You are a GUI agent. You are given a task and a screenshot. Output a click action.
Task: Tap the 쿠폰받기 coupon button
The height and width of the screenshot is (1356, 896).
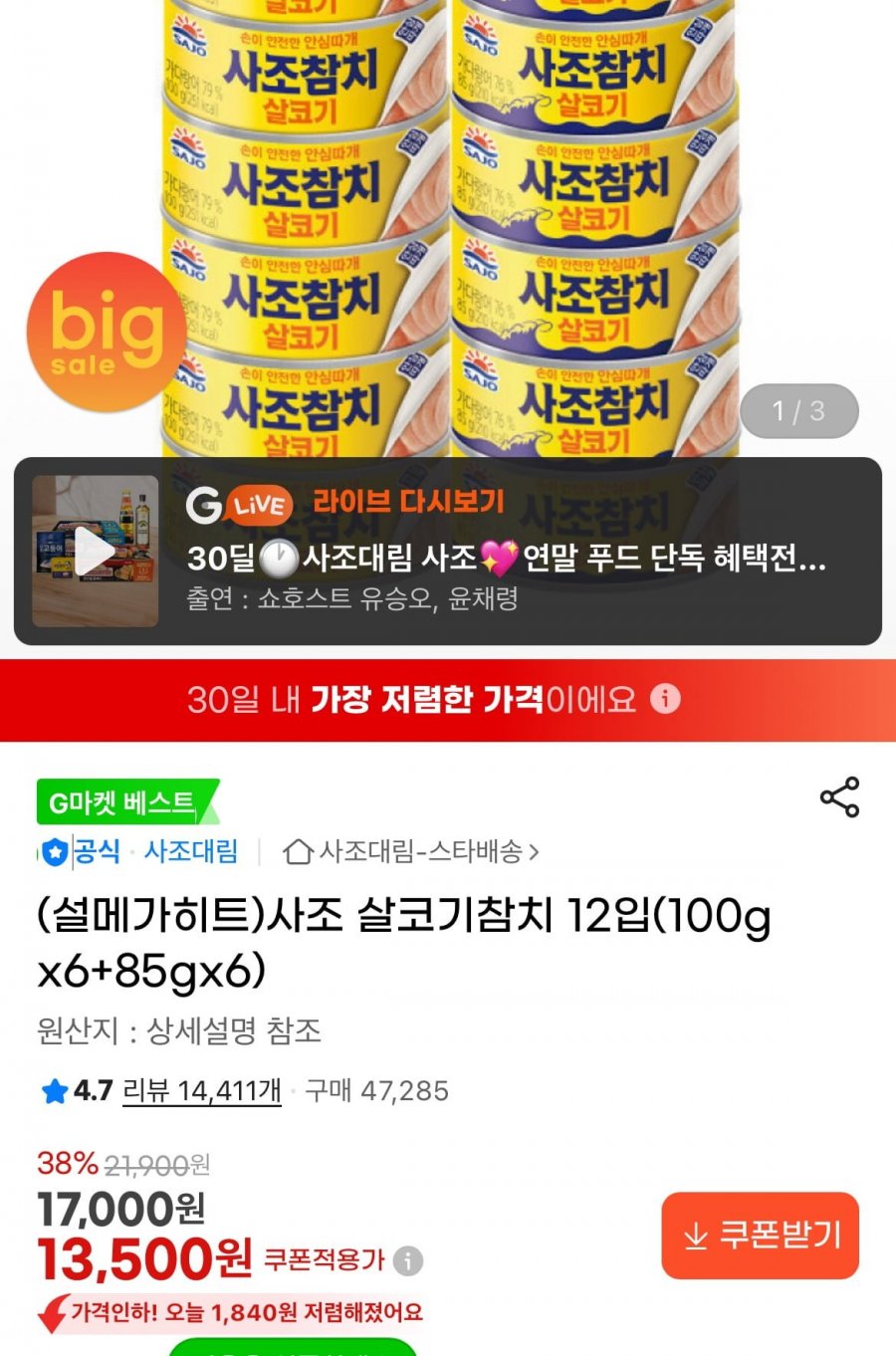click(x=760, y=1236)
